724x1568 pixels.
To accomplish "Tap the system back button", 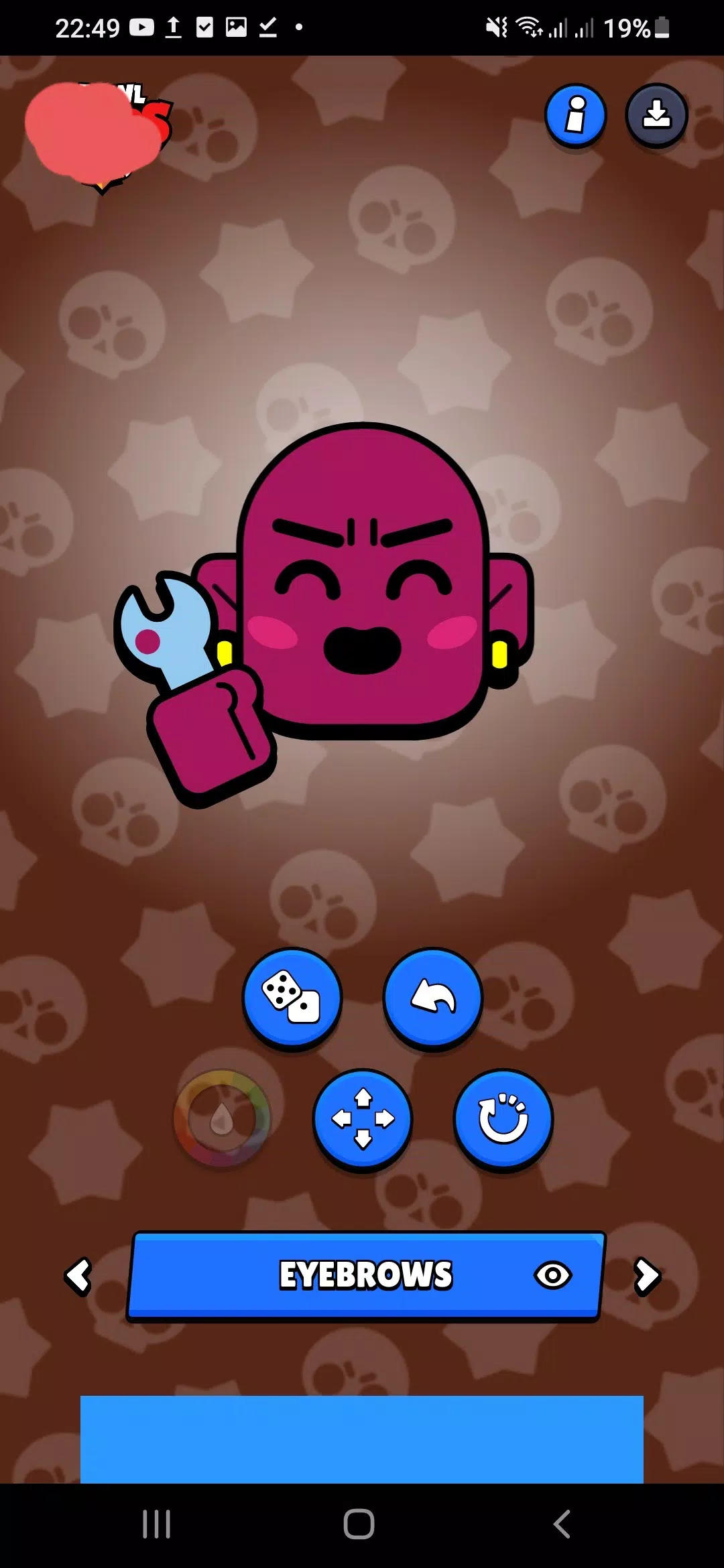I will (x=562, y=1524).
